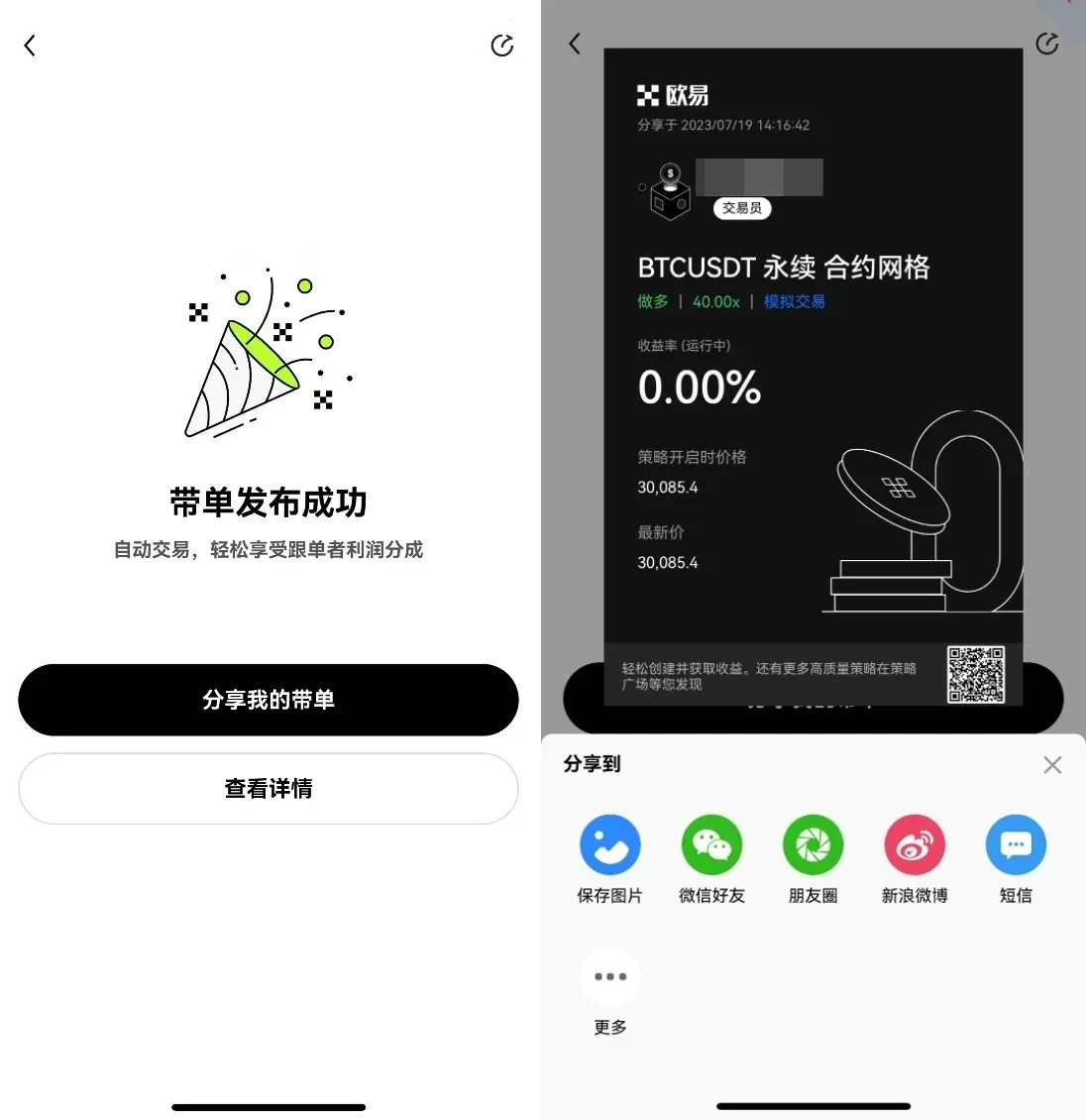Tap the 分享我的带单 button

[x=269, y=700]
